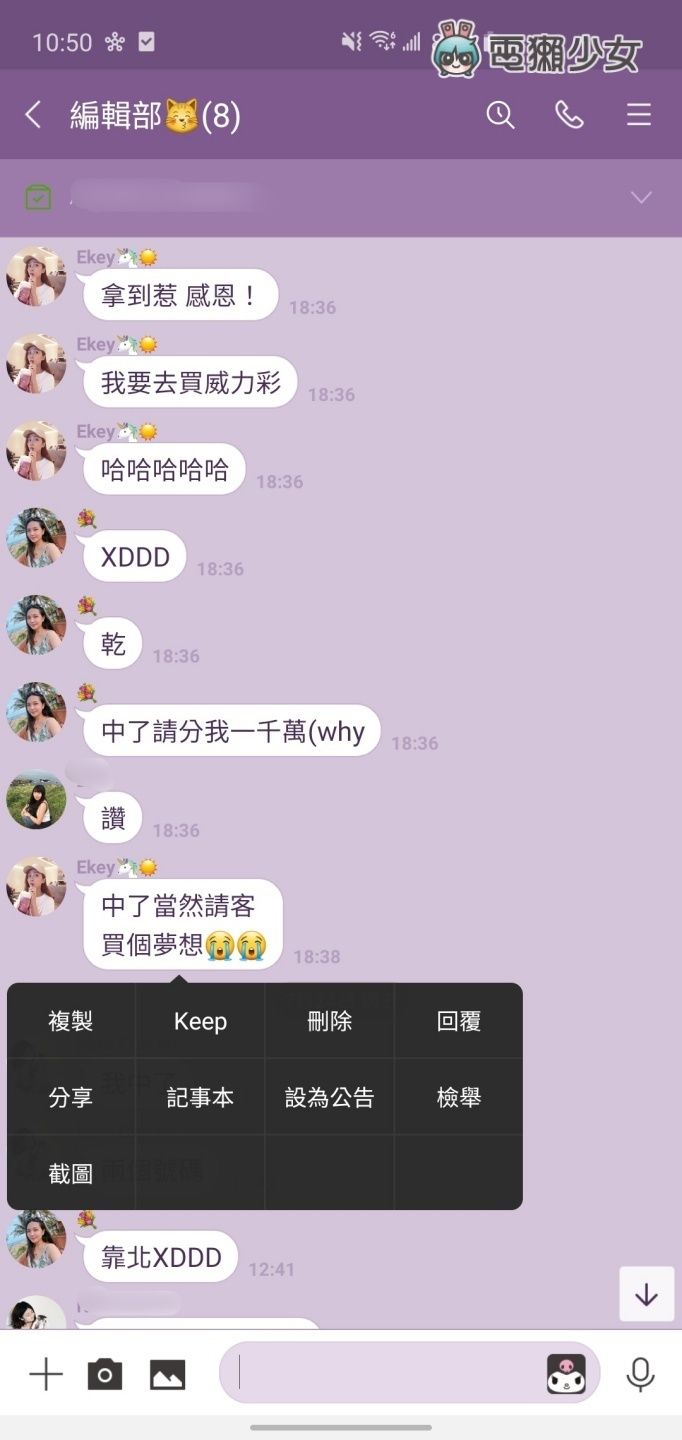
Task: Search within this chat
Action: (x=500, y=115)
